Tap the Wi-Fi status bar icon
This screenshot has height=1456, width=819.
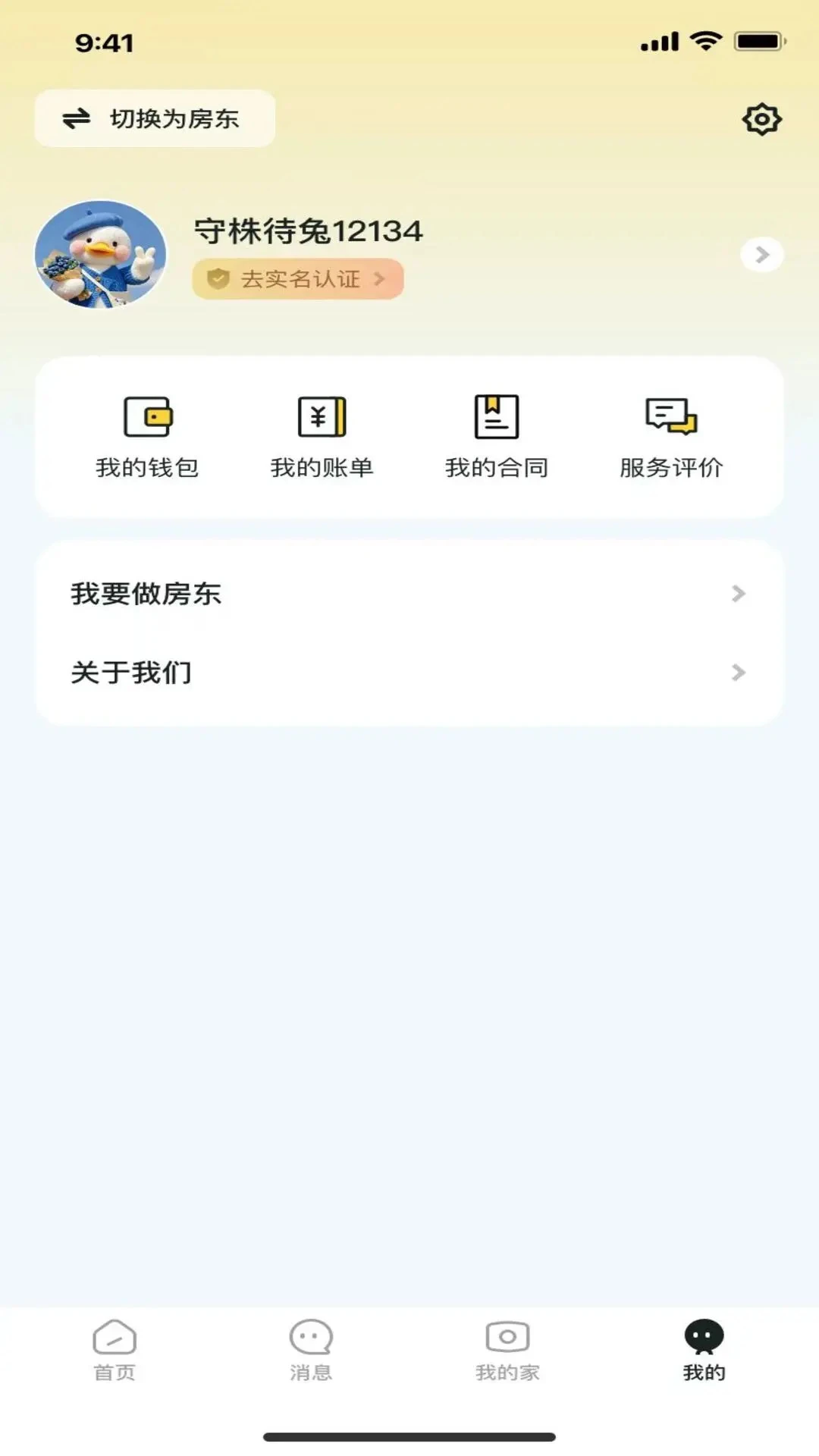707,42
